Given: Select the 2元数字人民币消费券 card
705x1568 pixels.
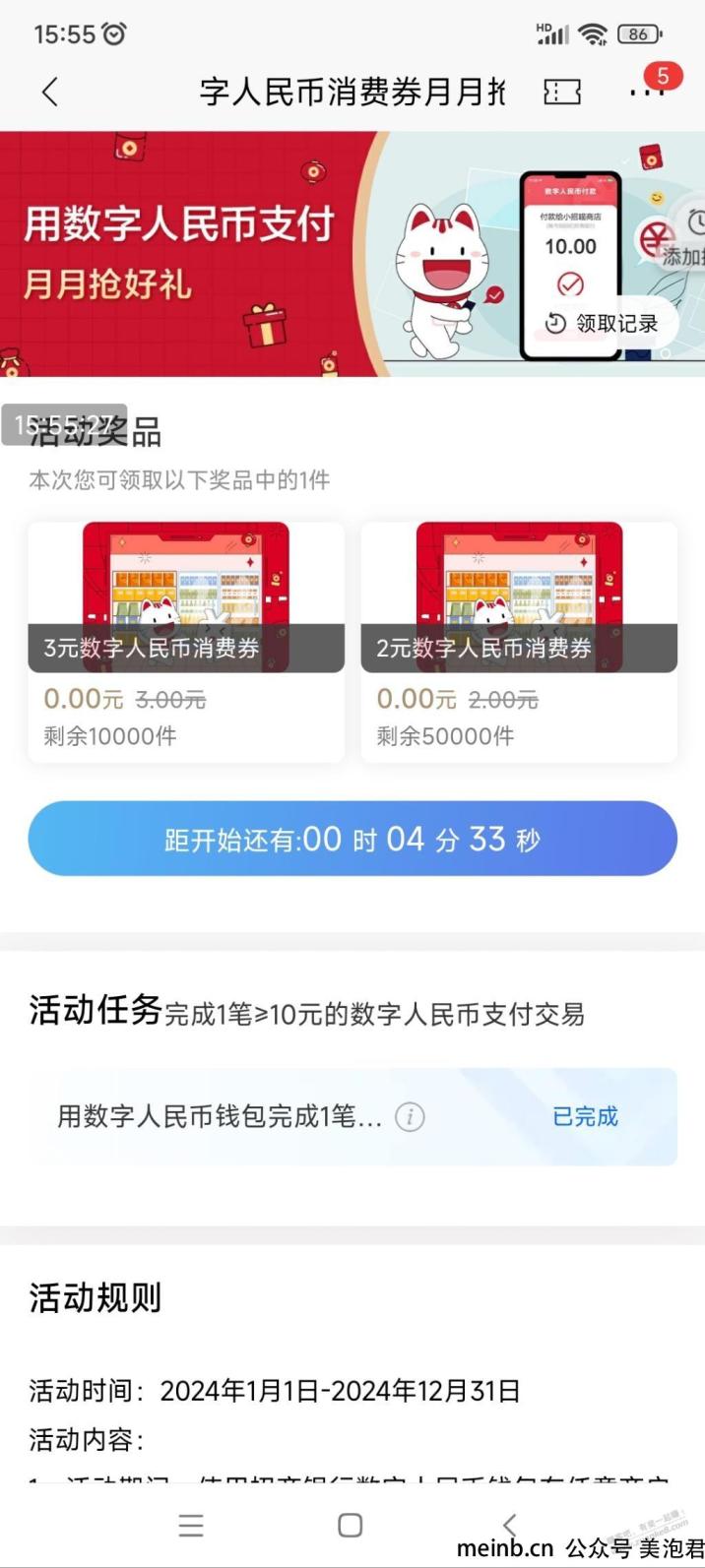Looking at the screenshot, I should point(519,641).
